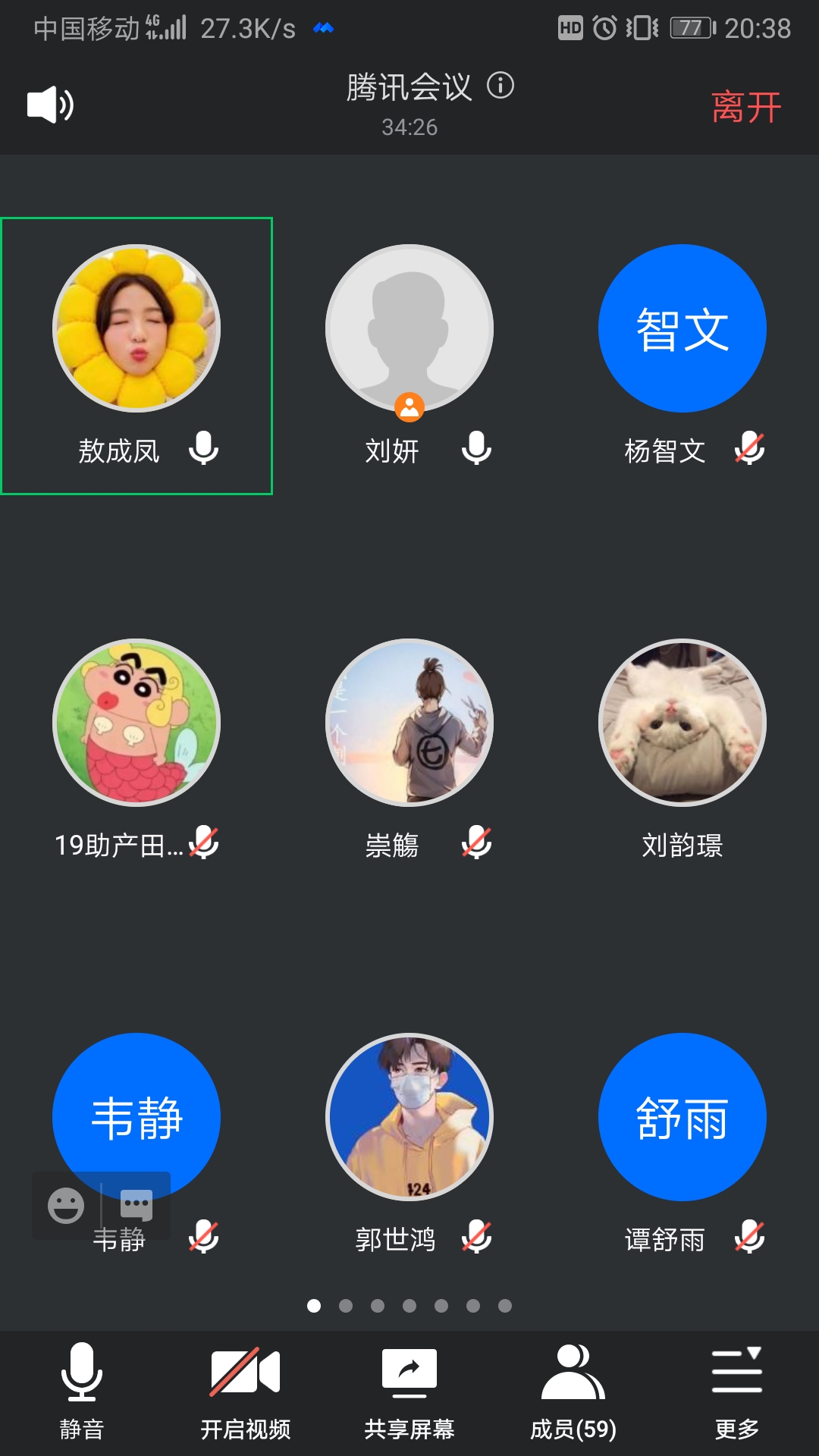
Task: Toggle the speaker audio output icon
Action: point(50,105)
